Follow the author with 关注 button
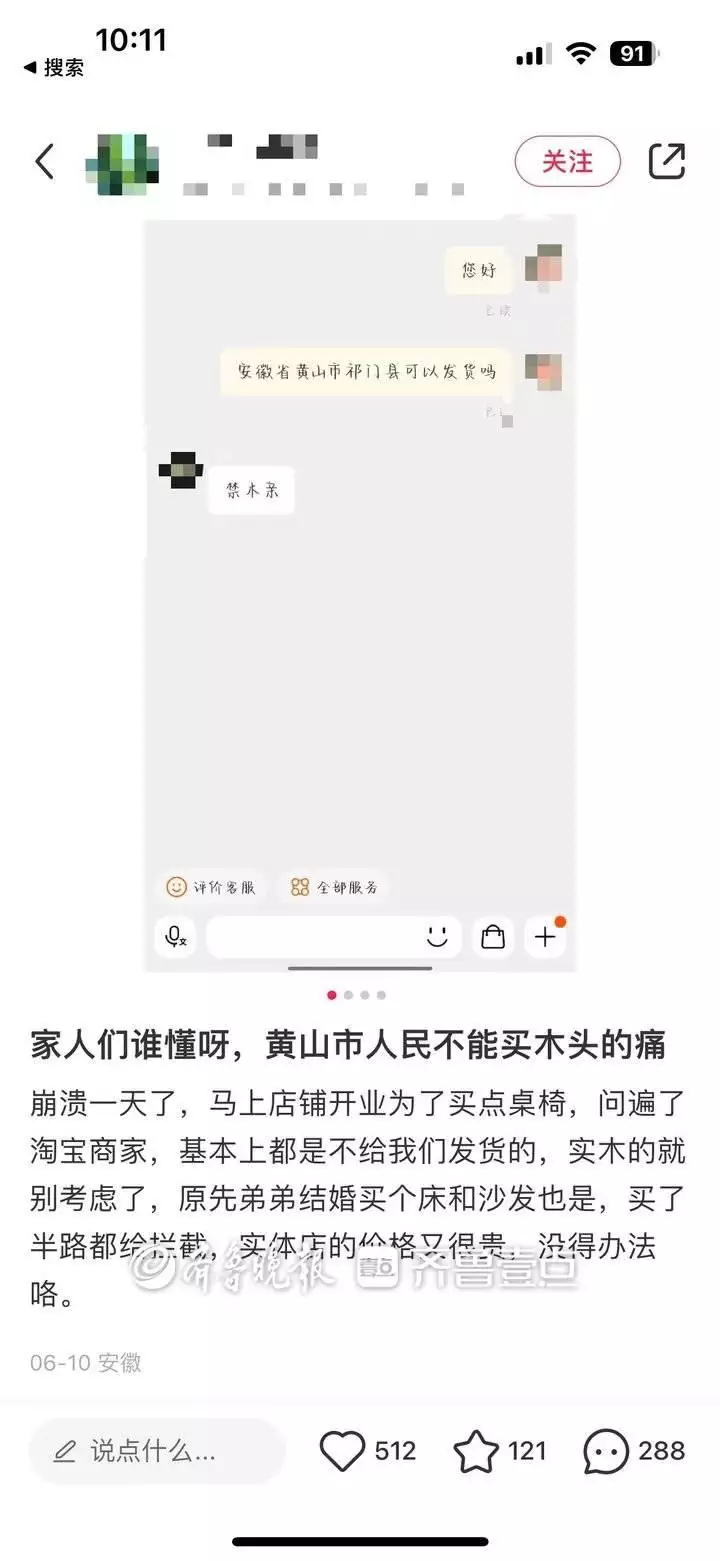 567,161
